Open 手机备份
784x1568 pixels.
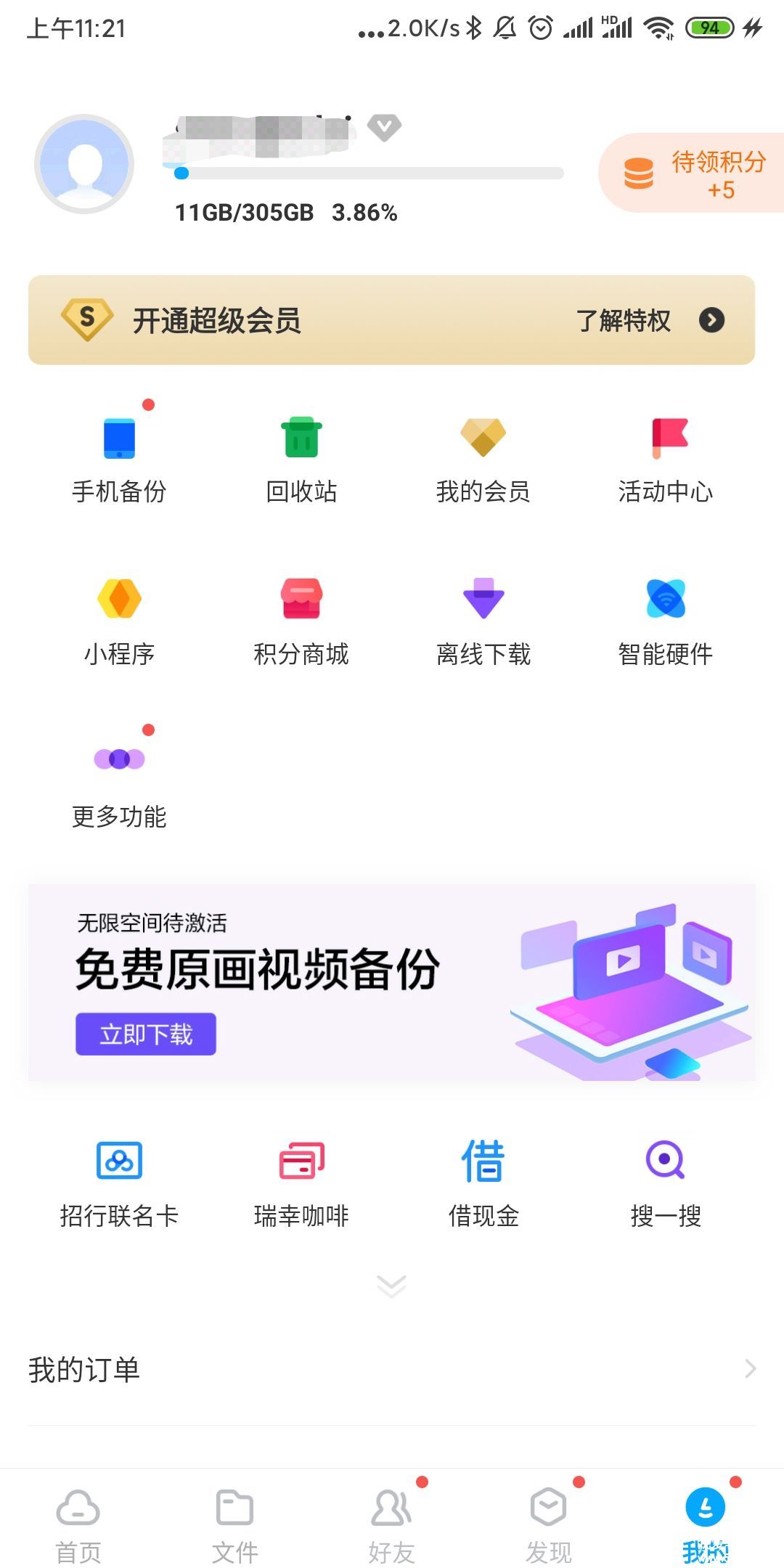tap(120, 458)
